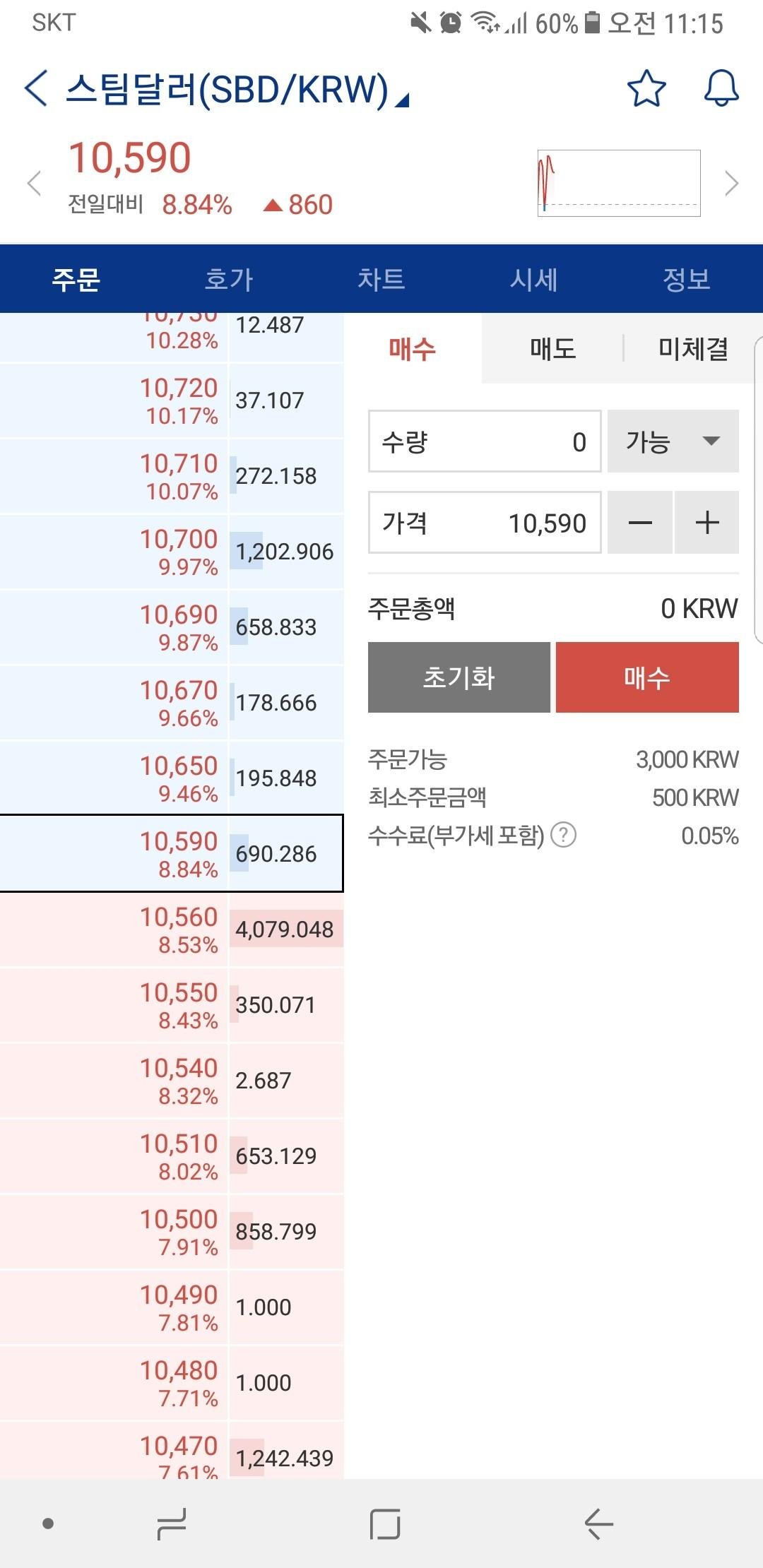Go back using the top-left arrow

point(36,89)
